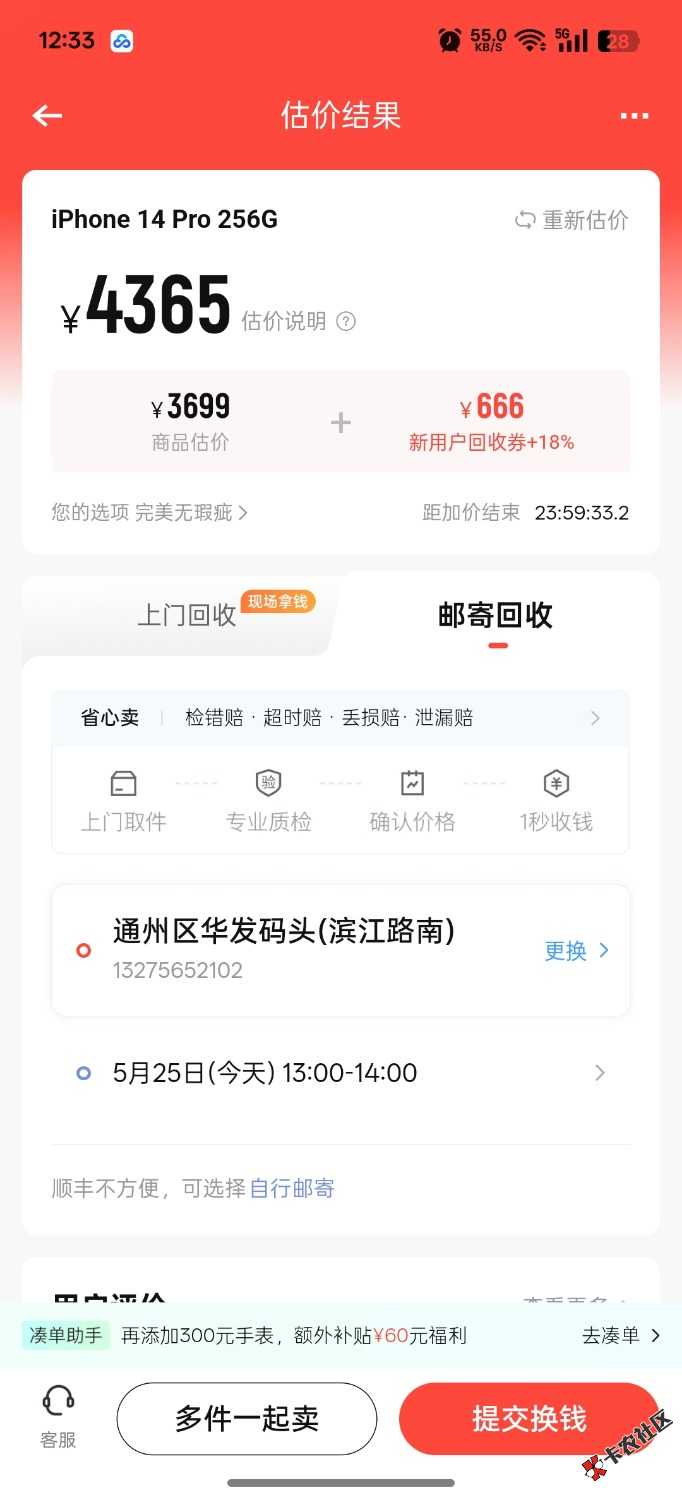Tap 更换 to change pickup address

[x=576, y=951]
